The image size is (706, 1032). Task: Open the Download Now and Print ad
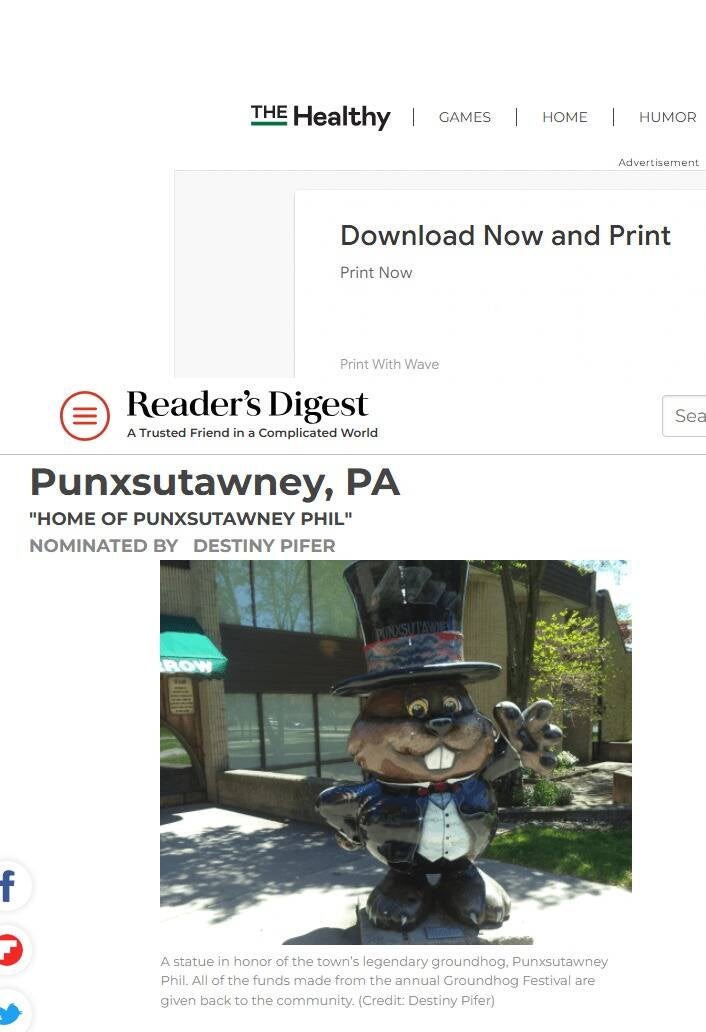click(x=505, y=236)
